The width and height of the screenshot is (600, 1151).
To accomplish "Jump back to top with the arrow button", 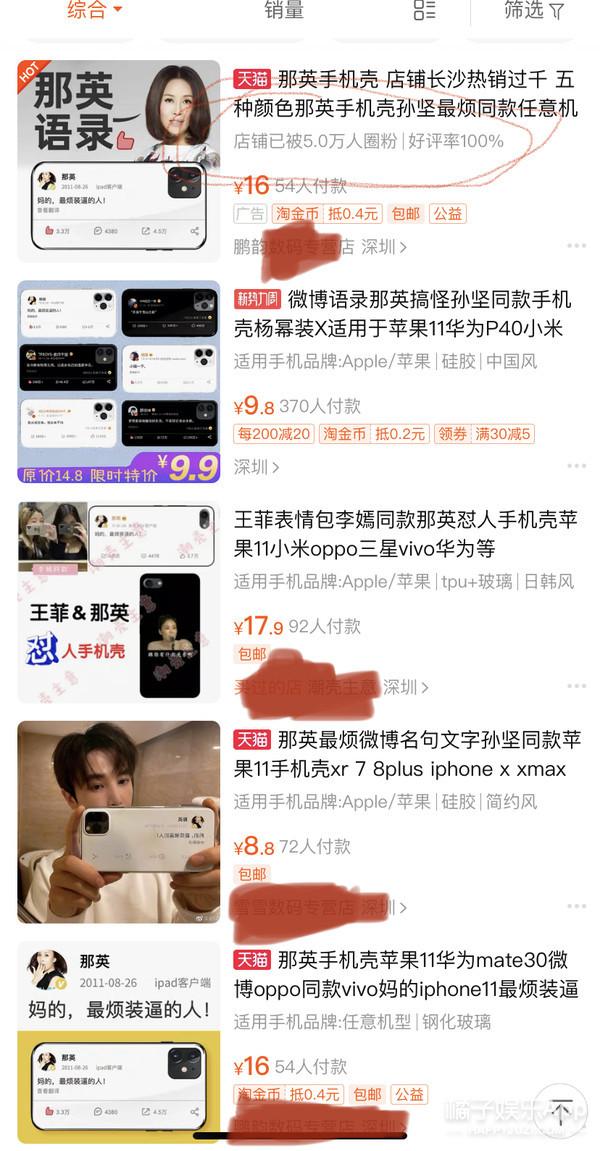I will coord(561,1108).
